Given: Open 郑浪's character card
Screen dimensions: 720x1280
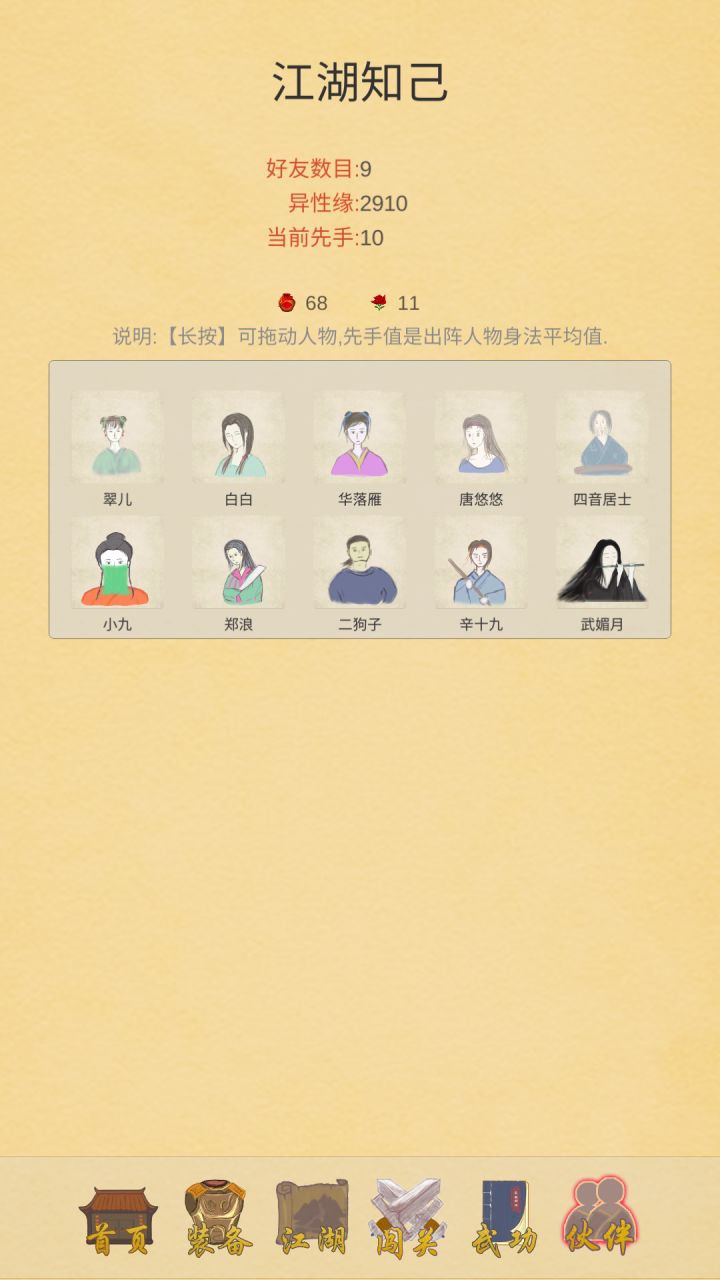Looking at the screenshot, I should pyautogui.click(x=238, y=565).
